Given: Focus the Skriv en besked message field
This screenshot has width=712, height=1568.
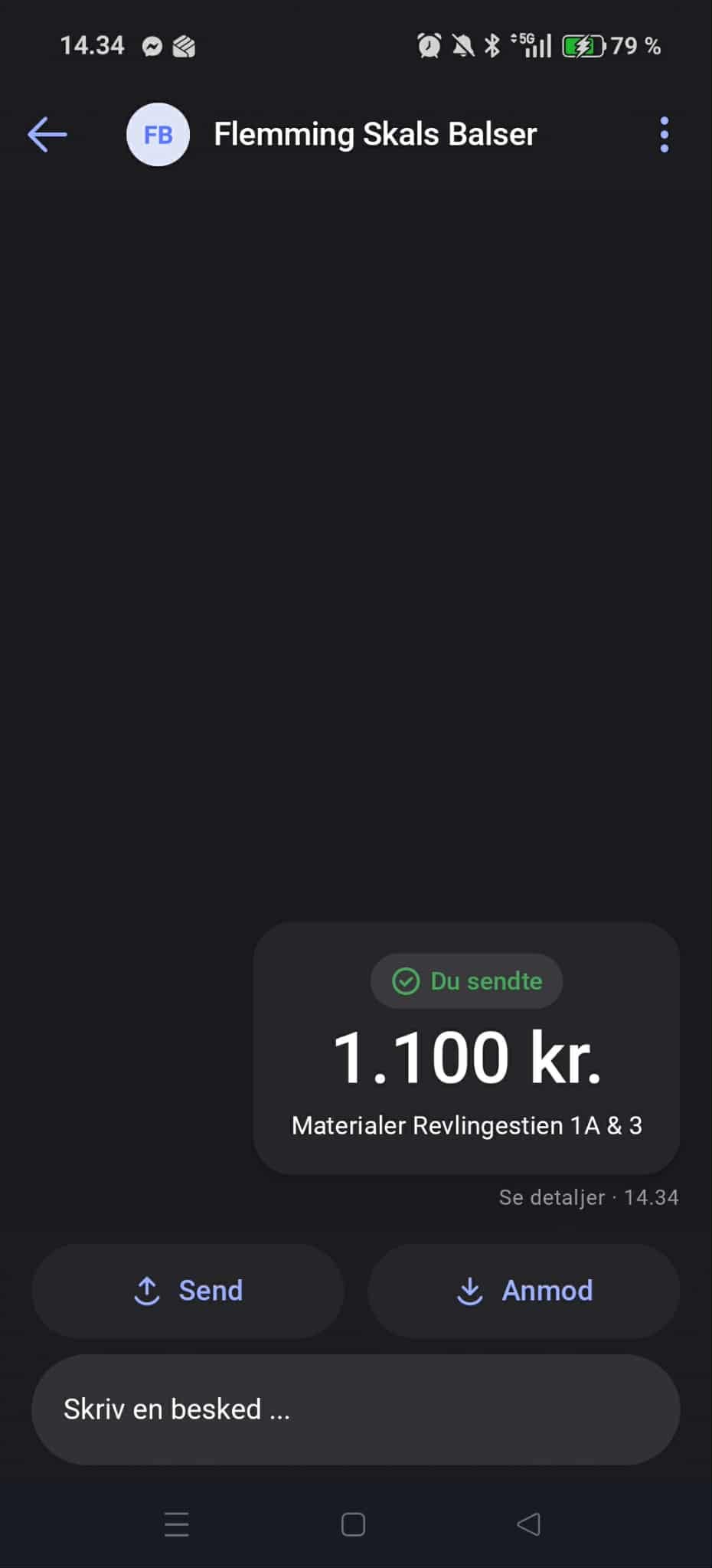Looking at the screenshot, I should [355, 1409].
